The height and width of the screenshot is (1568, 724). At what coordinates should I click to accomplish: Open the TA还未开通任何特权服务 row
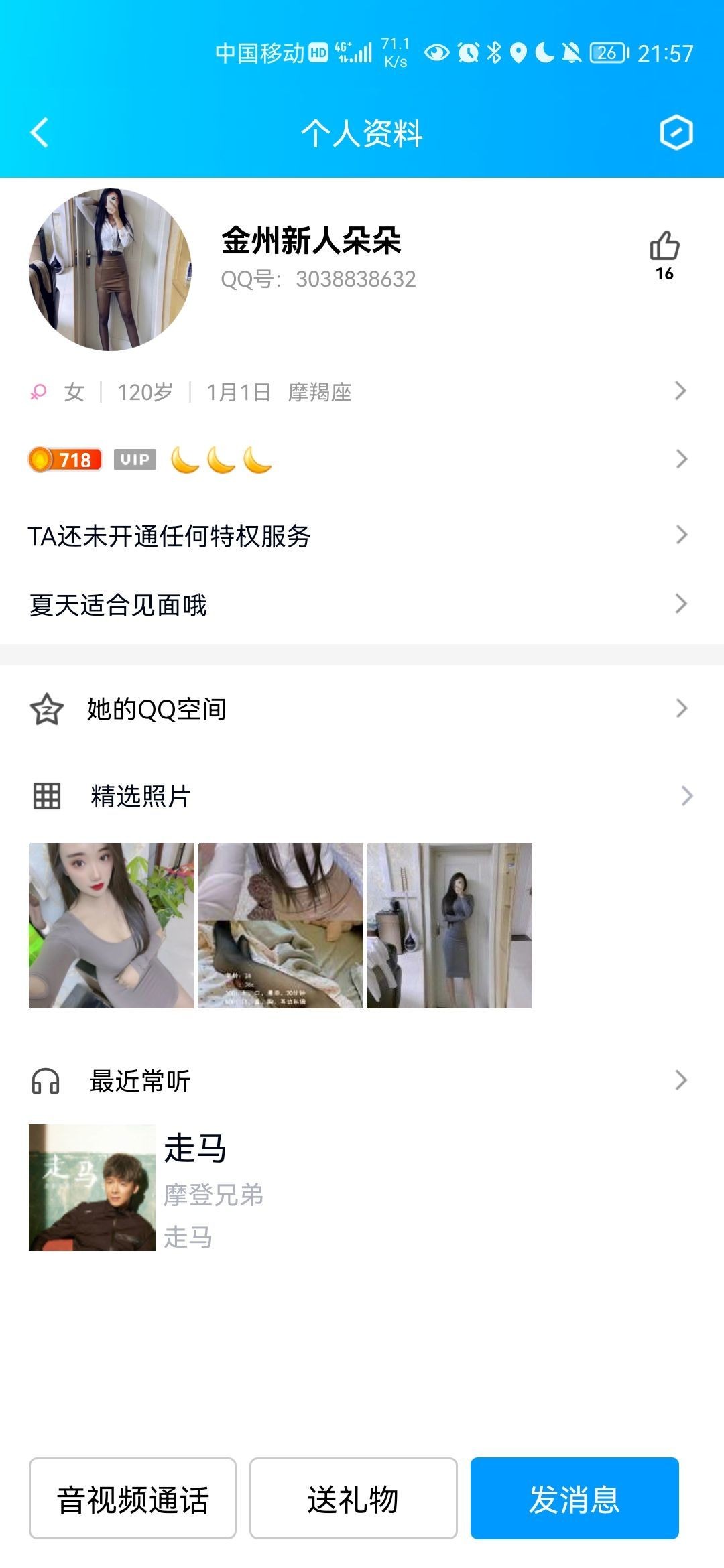pos(362,535)
